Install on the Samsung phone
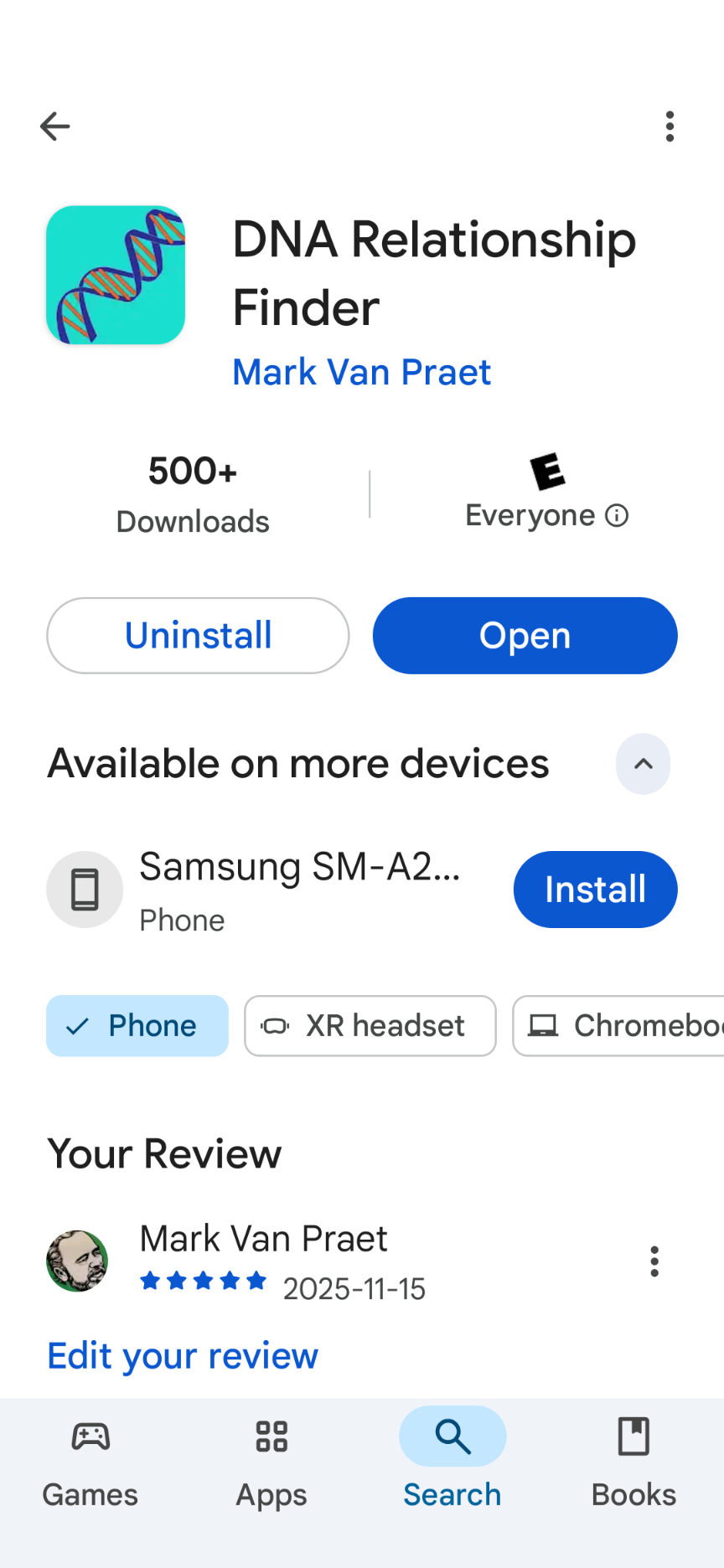Image resolution: width=724 pixels, height=1568 pixels. point(595,890)
